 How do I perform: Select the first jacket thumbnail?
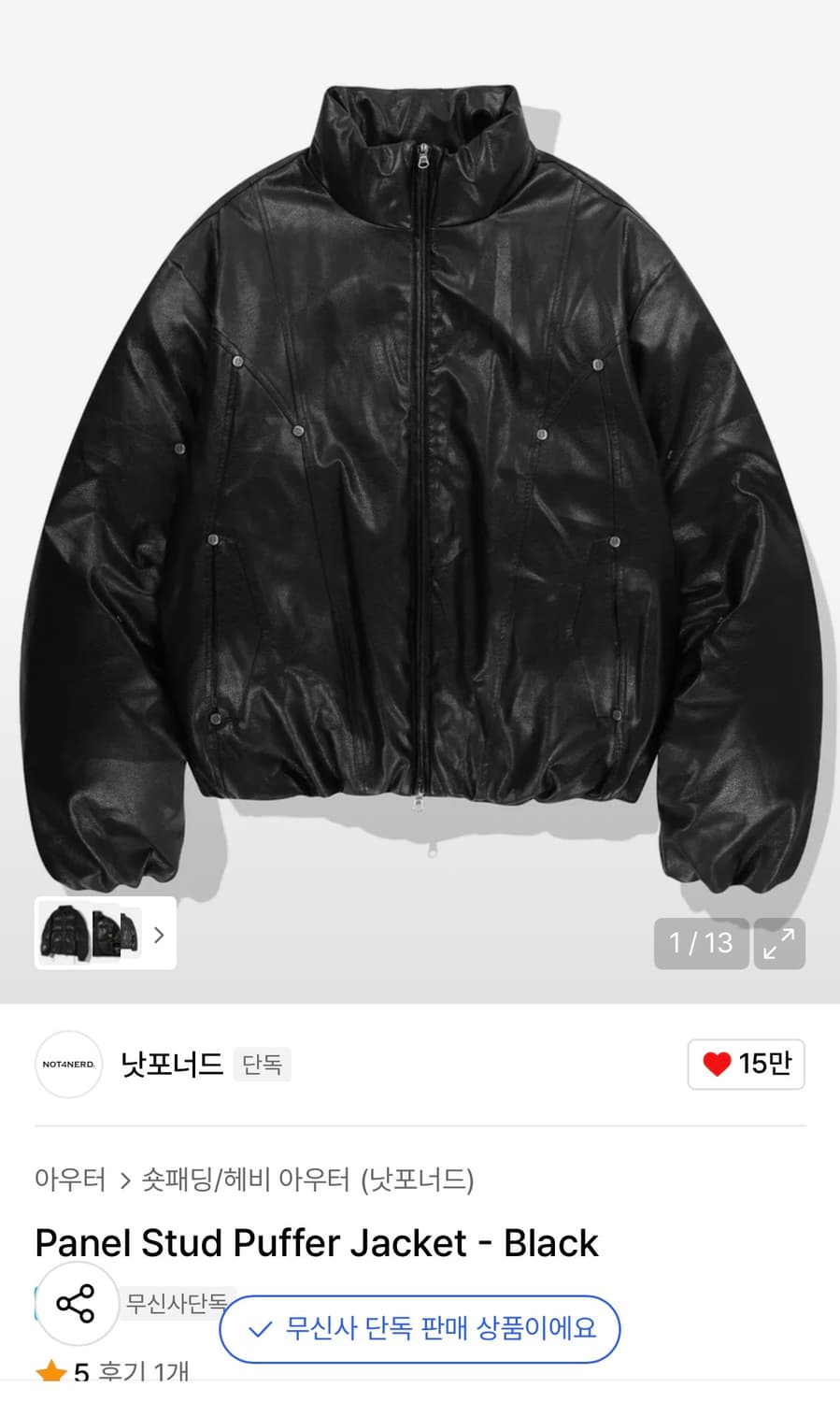pos(66,935)
